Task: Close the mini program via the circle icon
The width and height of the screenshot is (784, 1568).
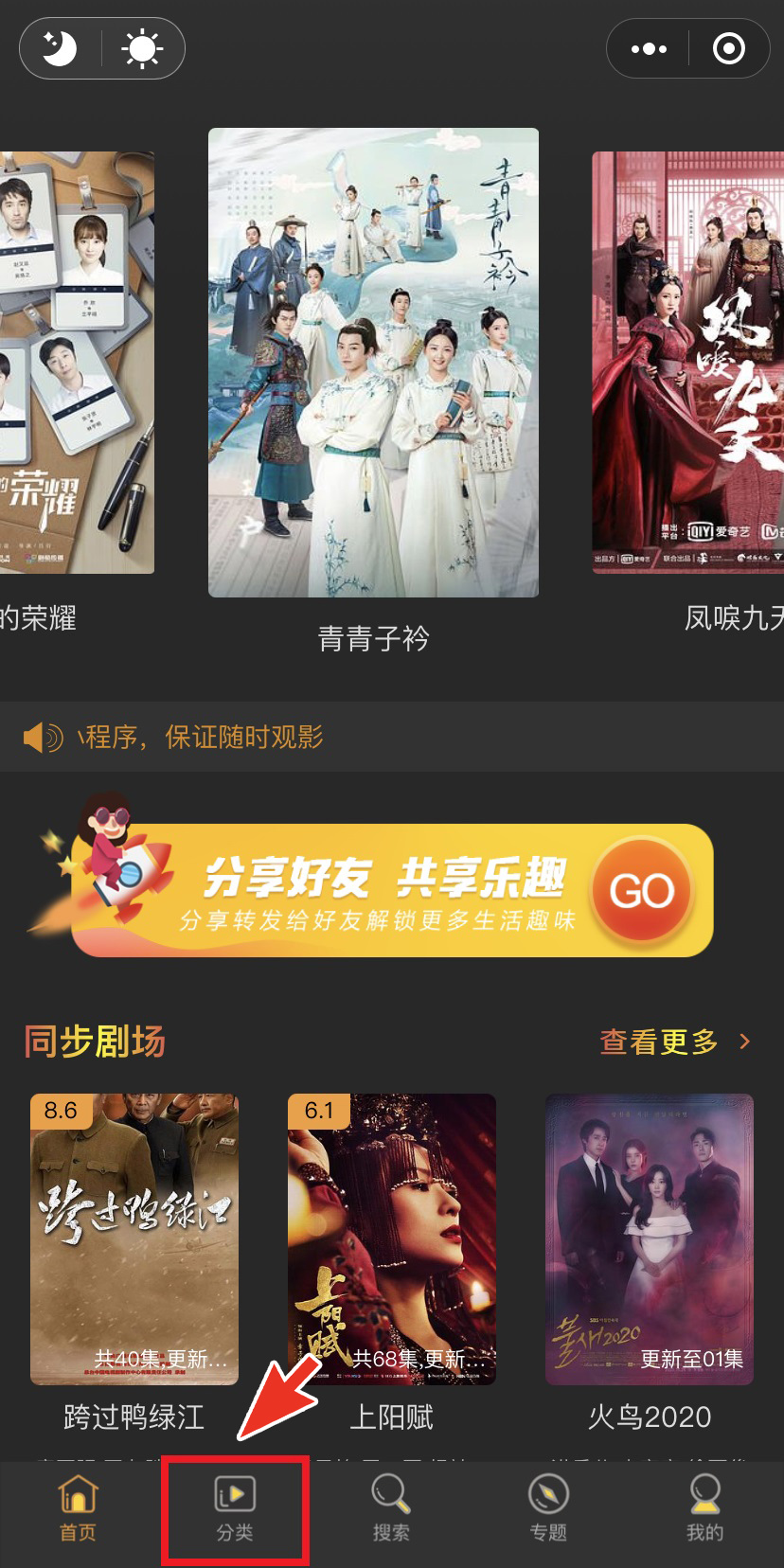Action: pyautogui.click(x=728, y=48)
